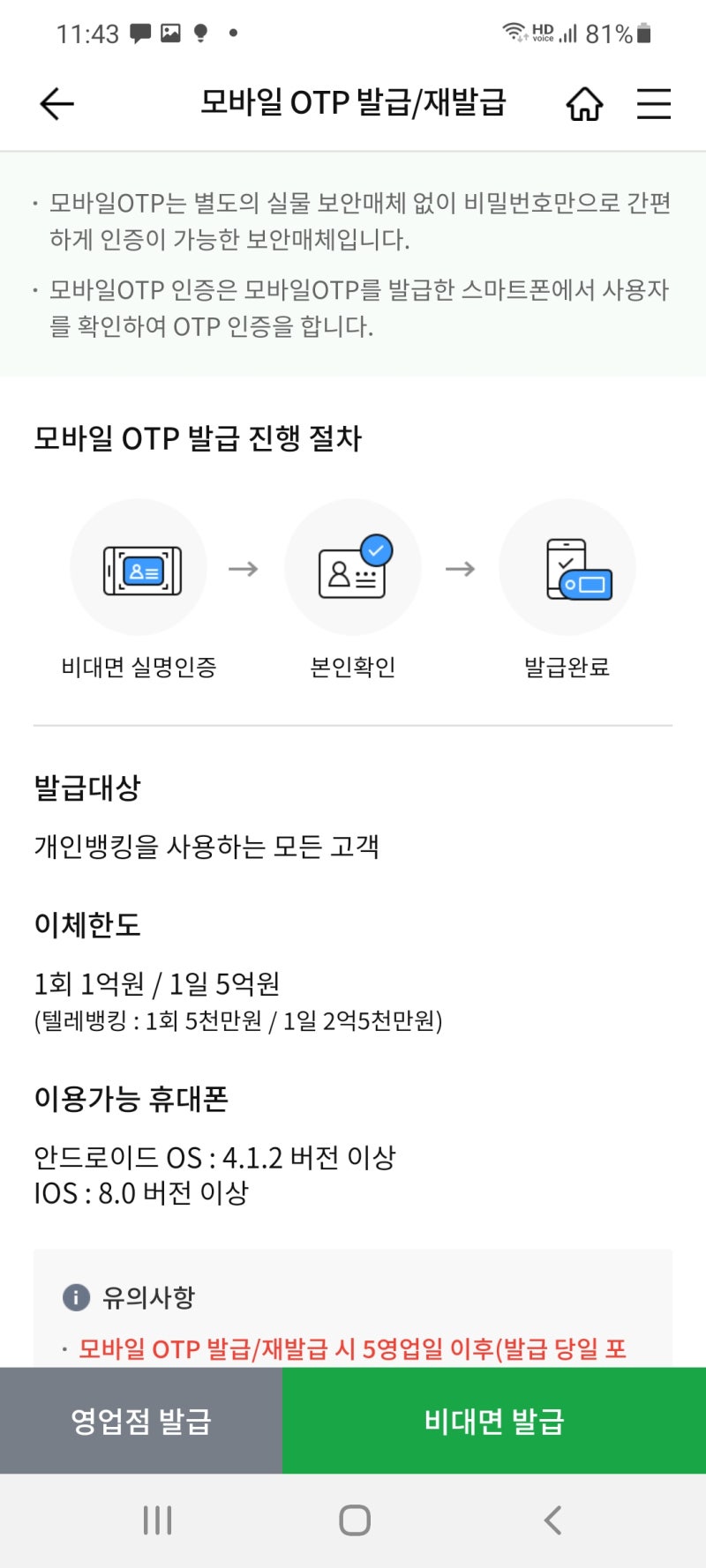706x1568 pixels.
Task: Expand the second arrow between process steps
Action: [461, 567]
